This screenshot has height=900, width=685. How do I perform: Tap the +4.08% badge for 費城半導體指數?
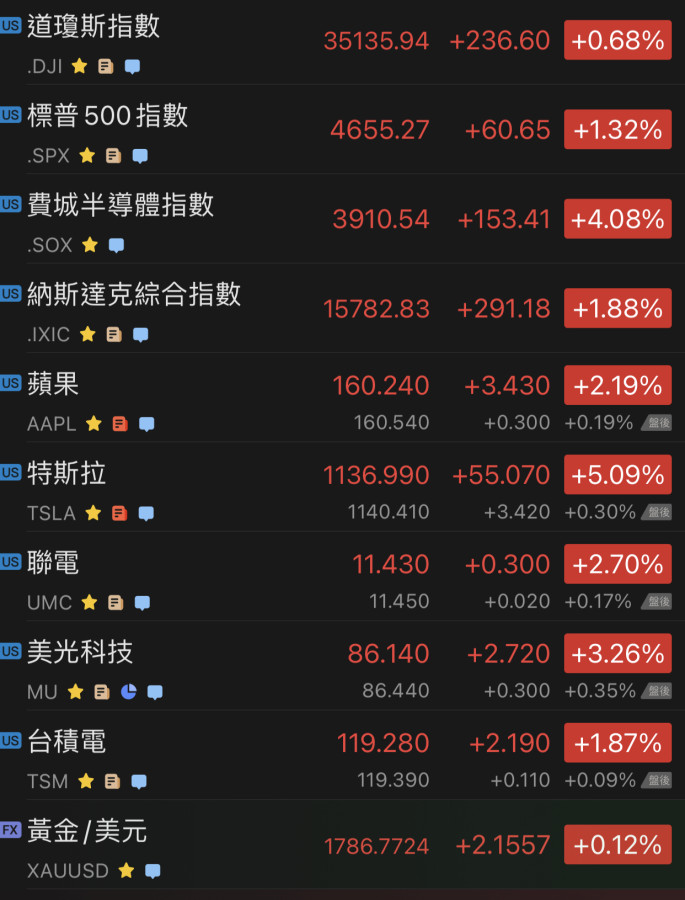click(617, 219)
